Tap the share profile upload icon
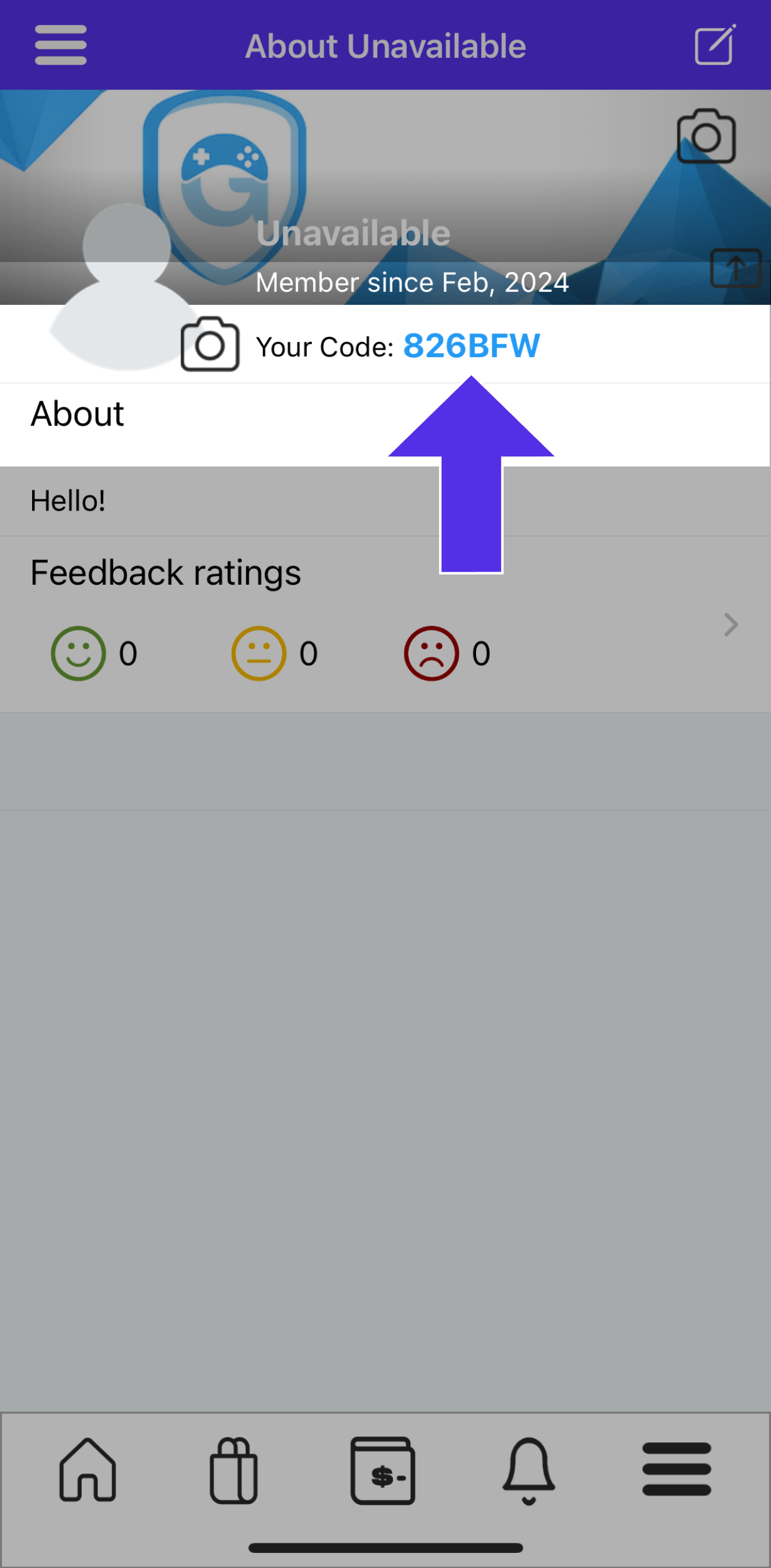Viewport: 771px width, 1568px height. (x=736, y=268)
